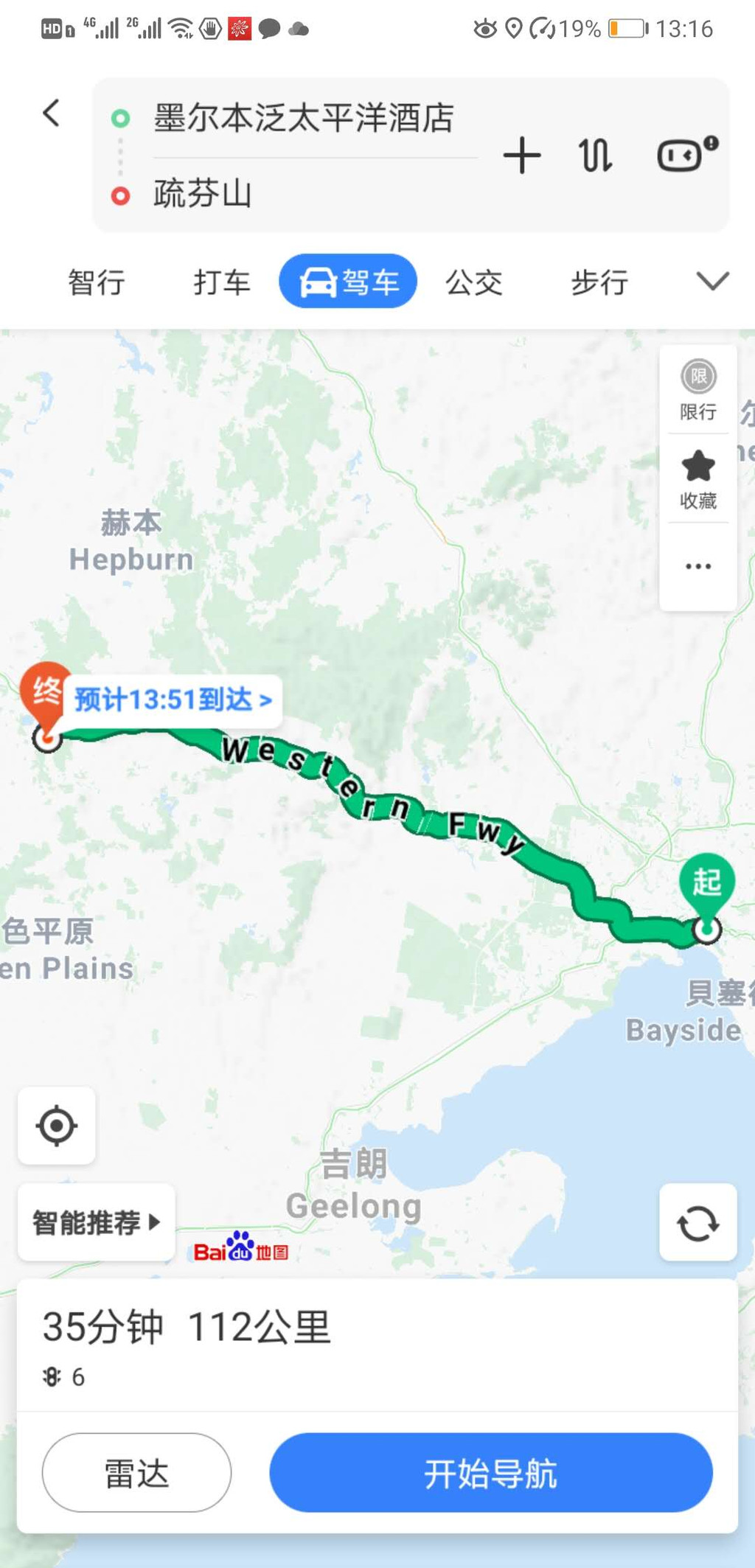
Task: Edit the starting point 墨尔本泛太平洋酒店
Action: coord(304,118)
